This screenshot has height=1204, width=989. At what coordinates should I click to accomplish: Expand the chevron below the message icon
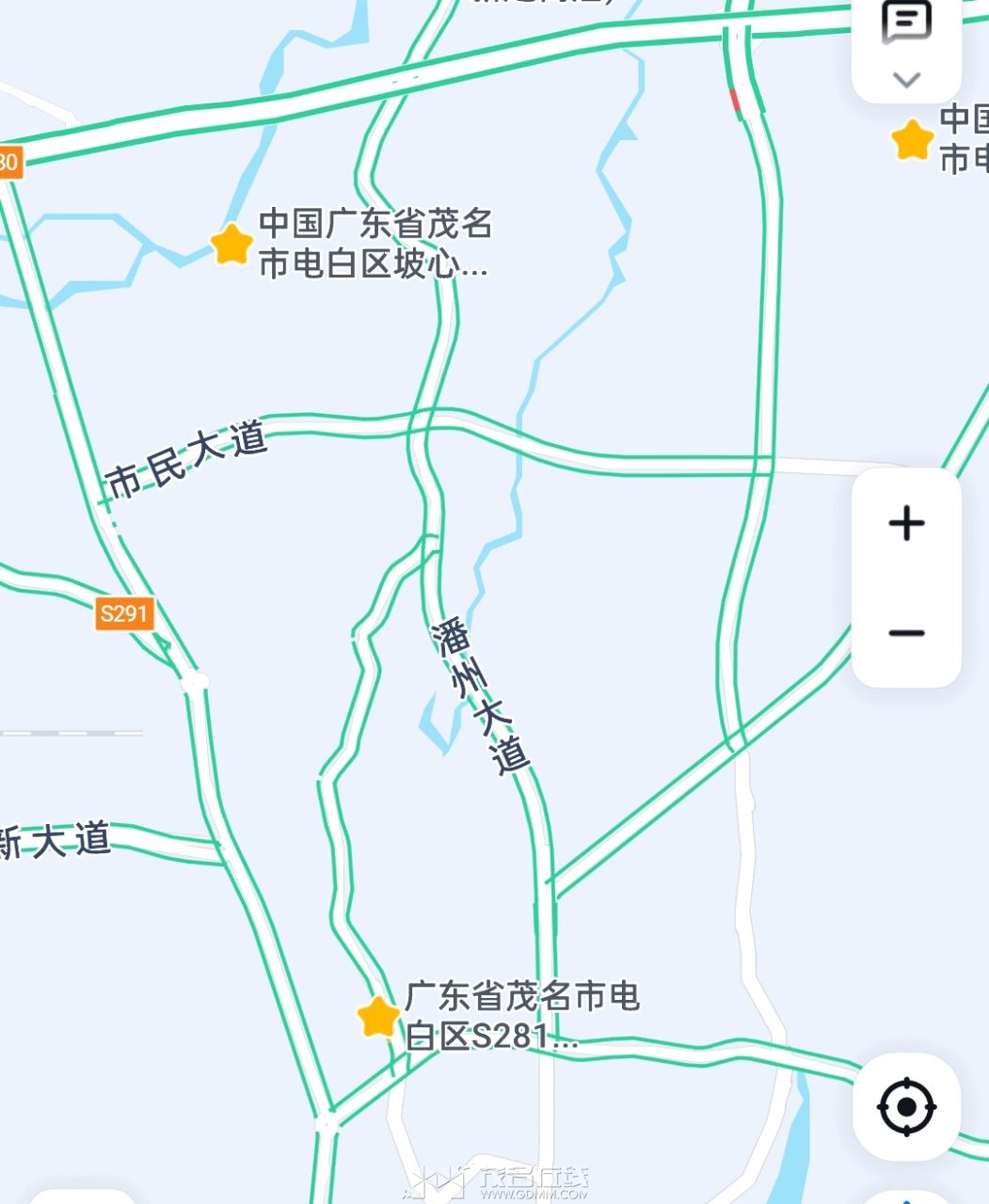tap(906, 79)
